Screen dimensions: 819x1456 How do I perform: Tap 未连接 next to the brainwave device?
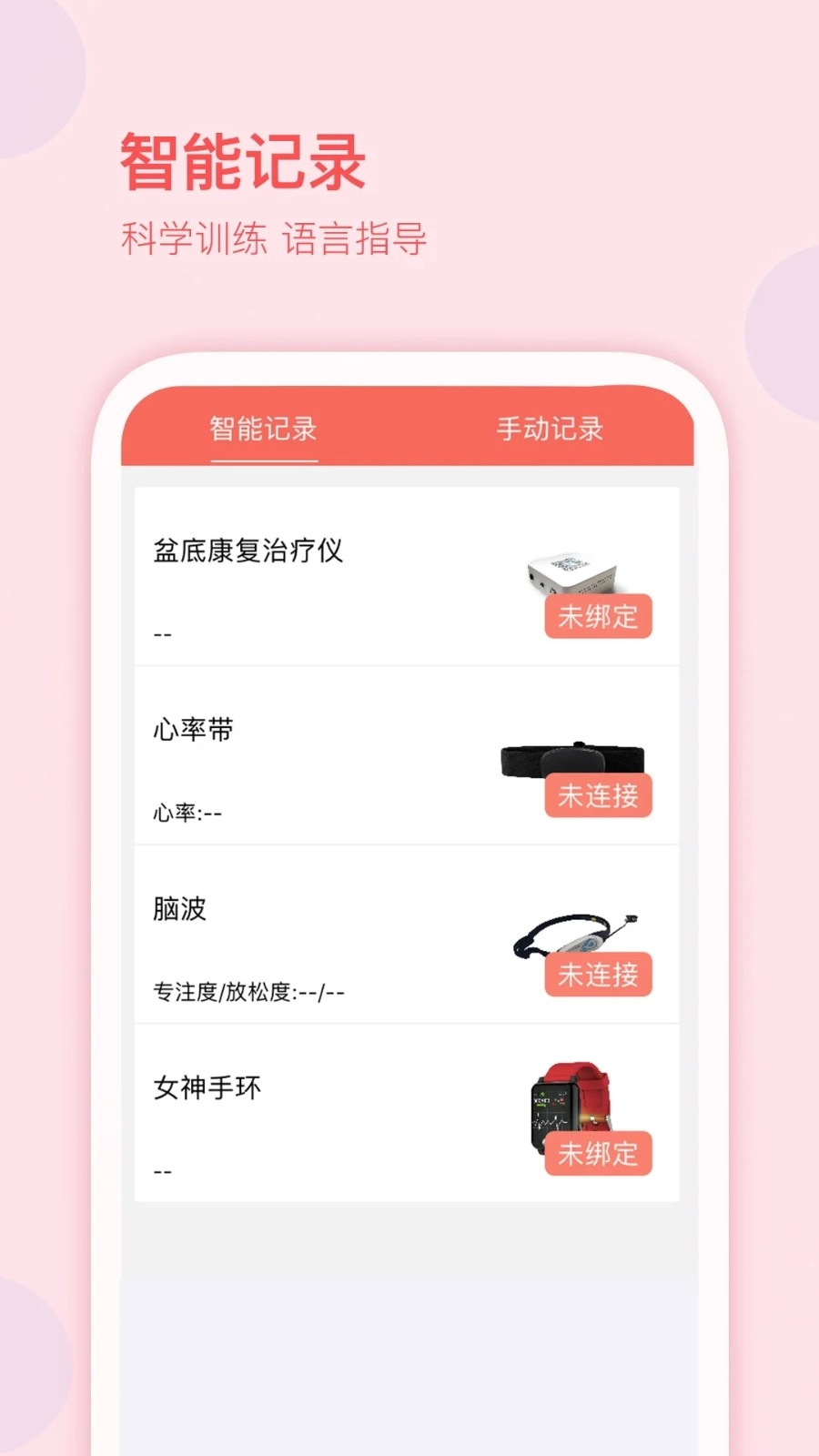coord(598,975)
